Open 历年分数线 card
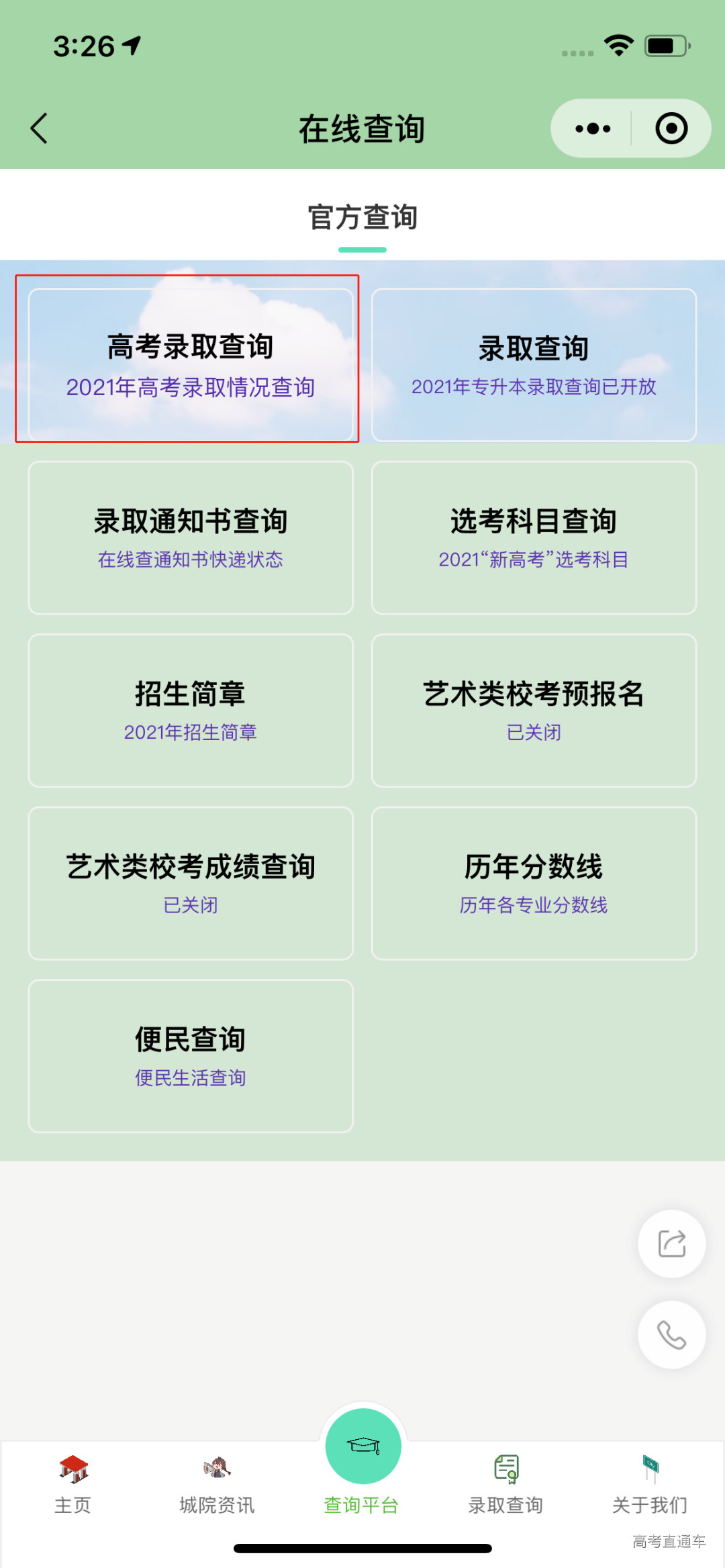Viewport: 725px width, 1568px height. pos(534,882)
